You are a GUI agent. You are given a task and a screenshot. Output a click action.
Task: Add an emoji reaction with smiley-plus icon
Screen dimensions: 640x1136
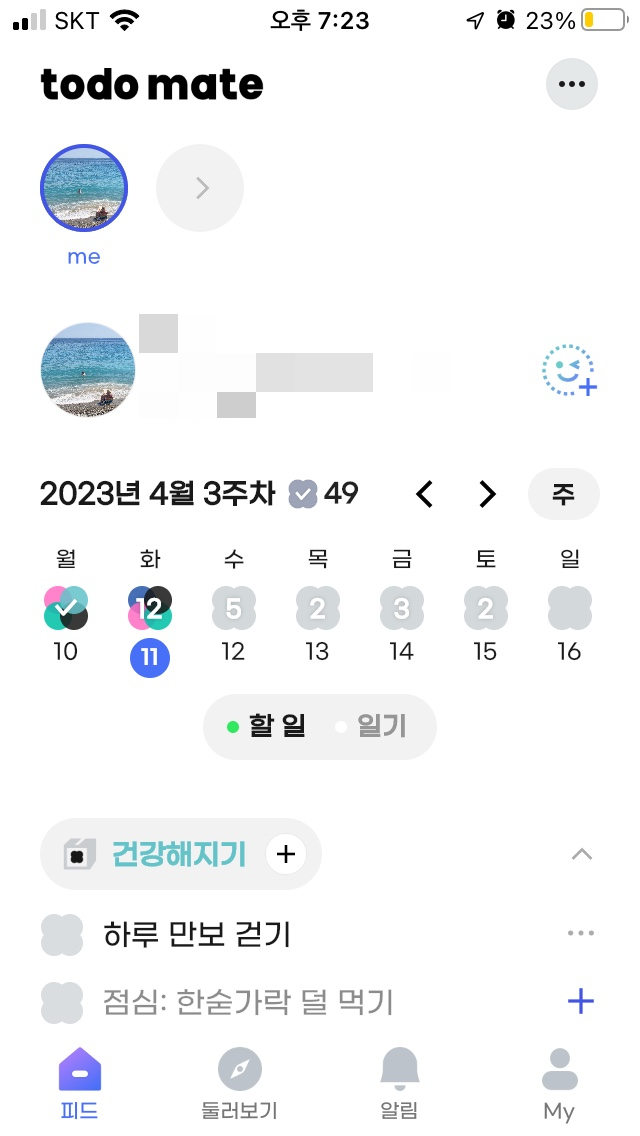point(568,371)
